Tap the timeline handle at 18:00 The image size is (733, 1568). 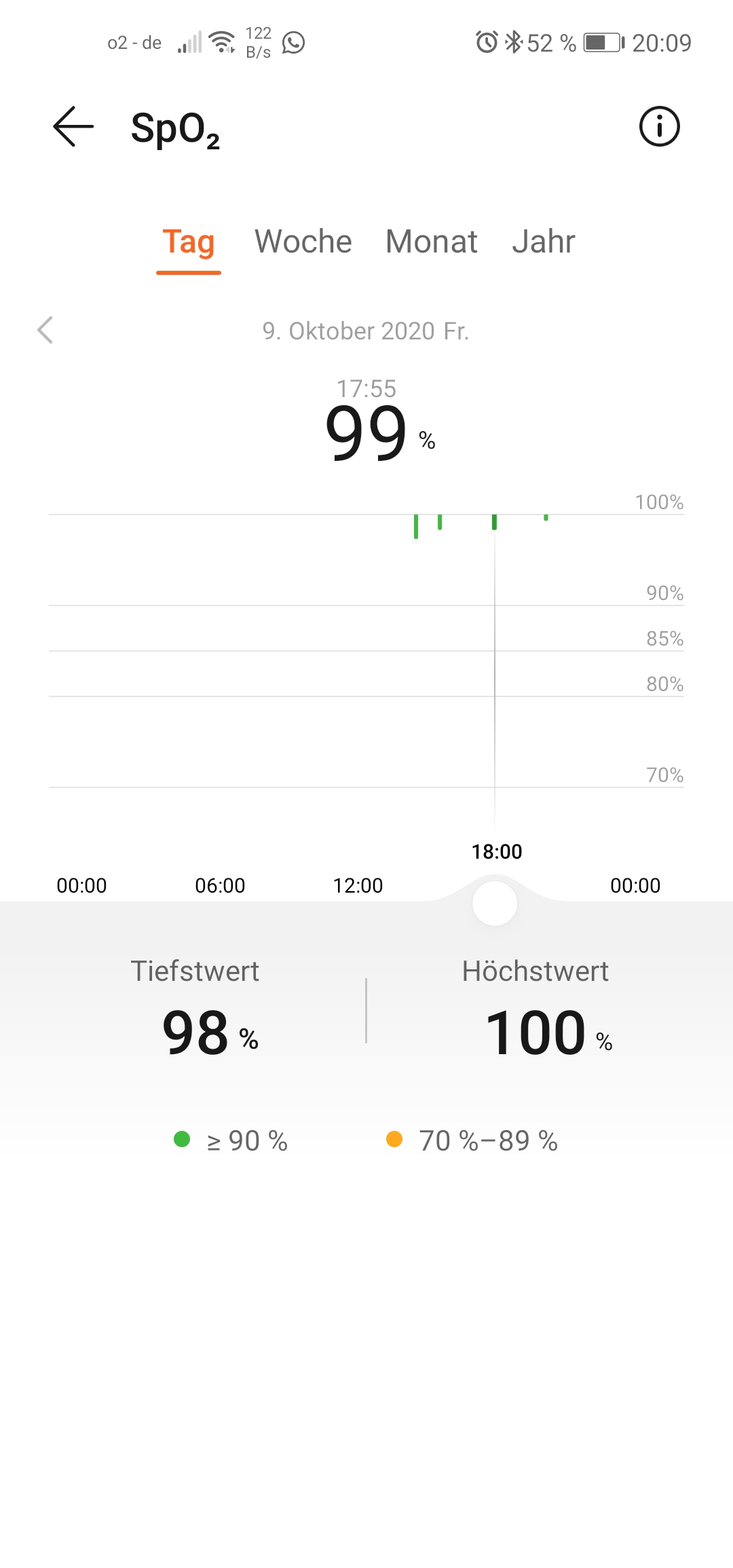click(x=495, y=903)
